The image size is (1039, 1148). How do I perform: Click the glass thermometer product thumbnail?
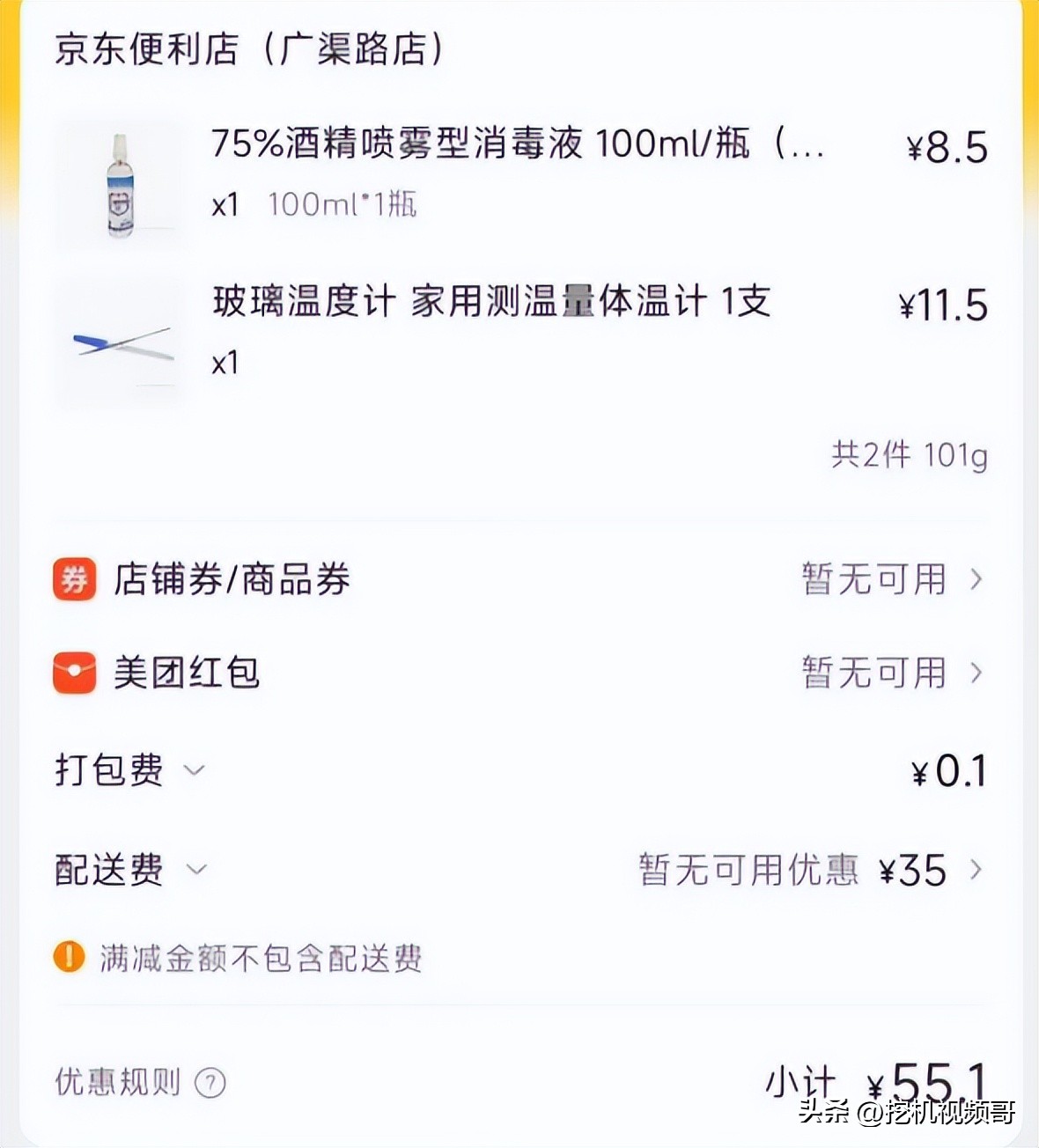click(120, 339)
